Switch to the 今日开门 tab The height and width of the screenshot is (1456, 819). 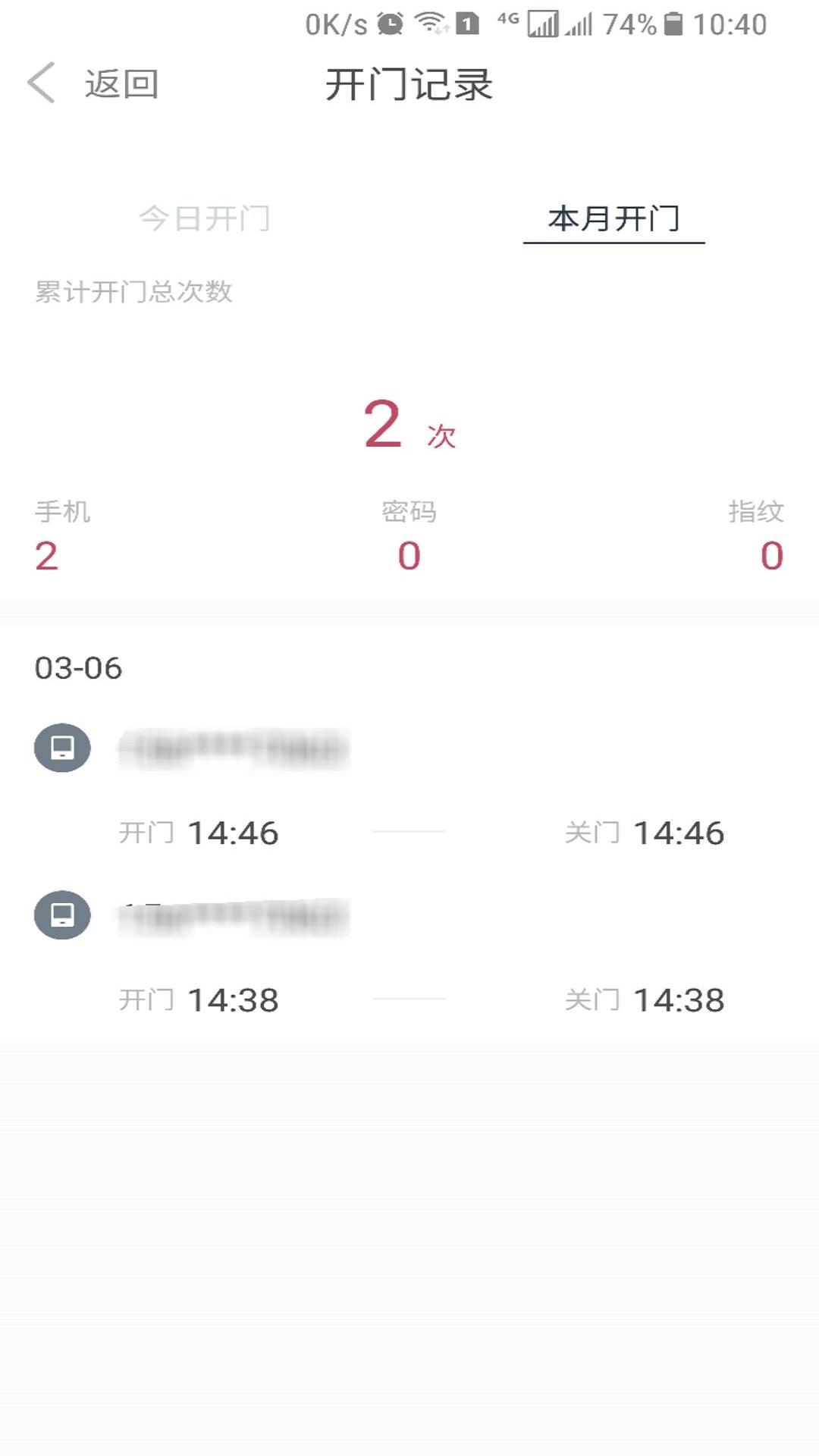(x=205, y=219)
